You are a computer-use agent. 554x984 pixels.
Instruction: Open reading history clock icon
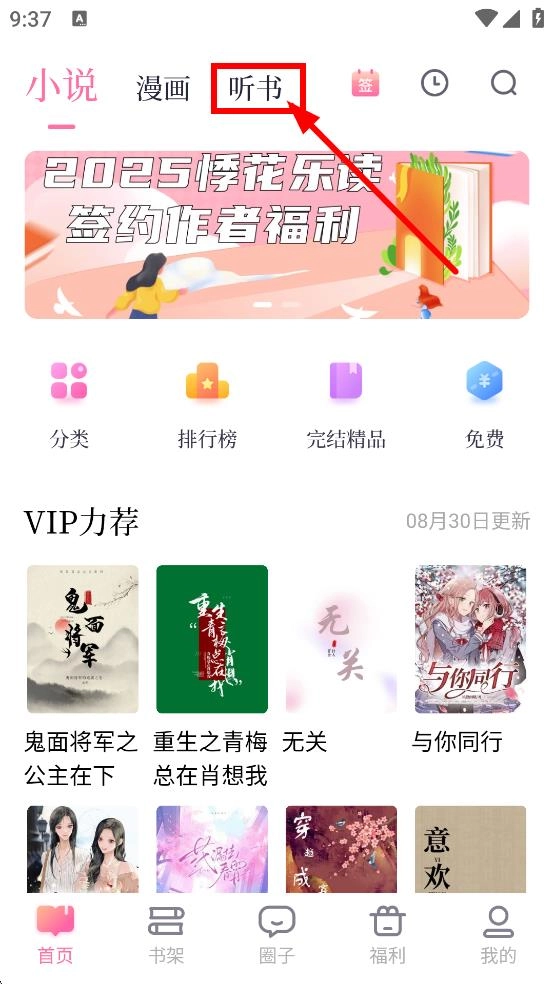[x=434, y=83]
